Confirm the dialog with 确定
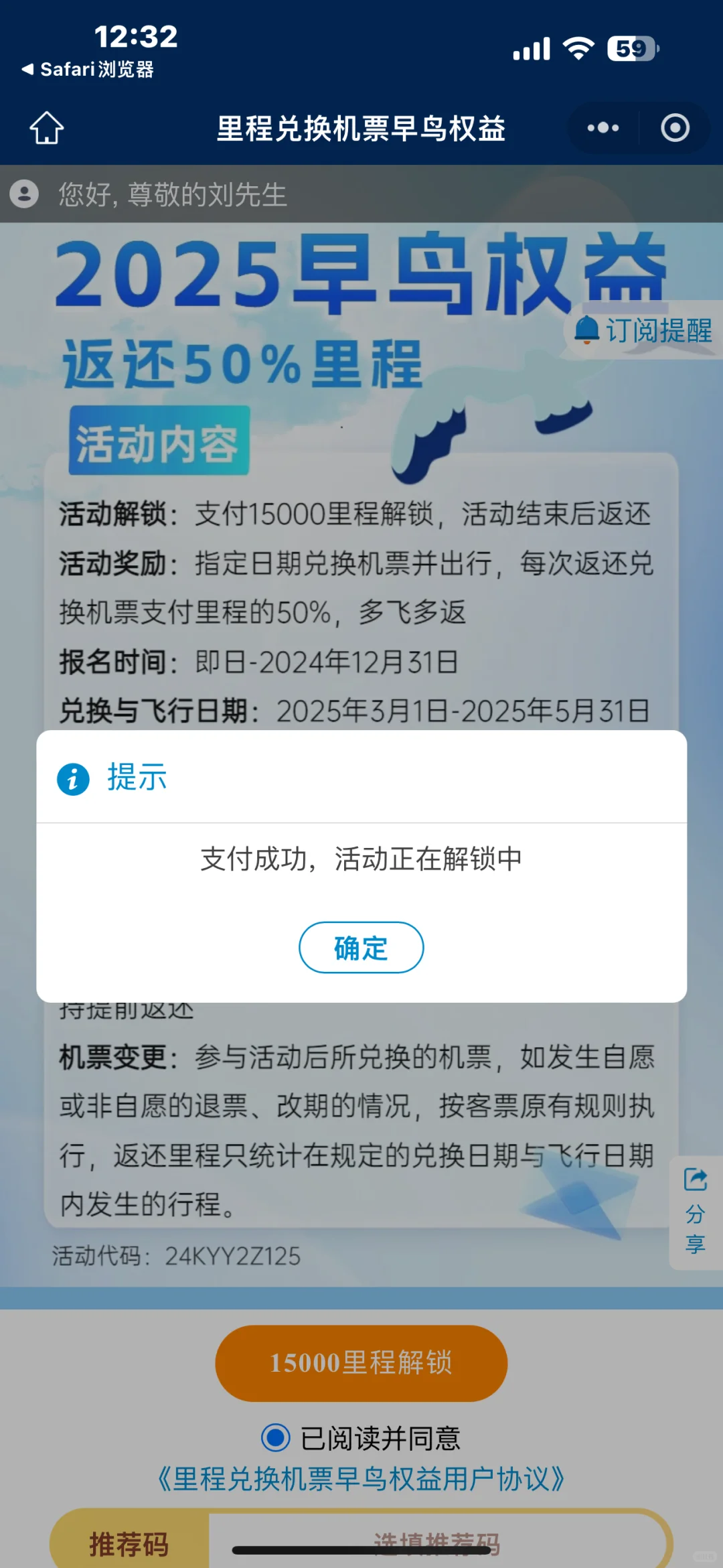 (361, 947)
